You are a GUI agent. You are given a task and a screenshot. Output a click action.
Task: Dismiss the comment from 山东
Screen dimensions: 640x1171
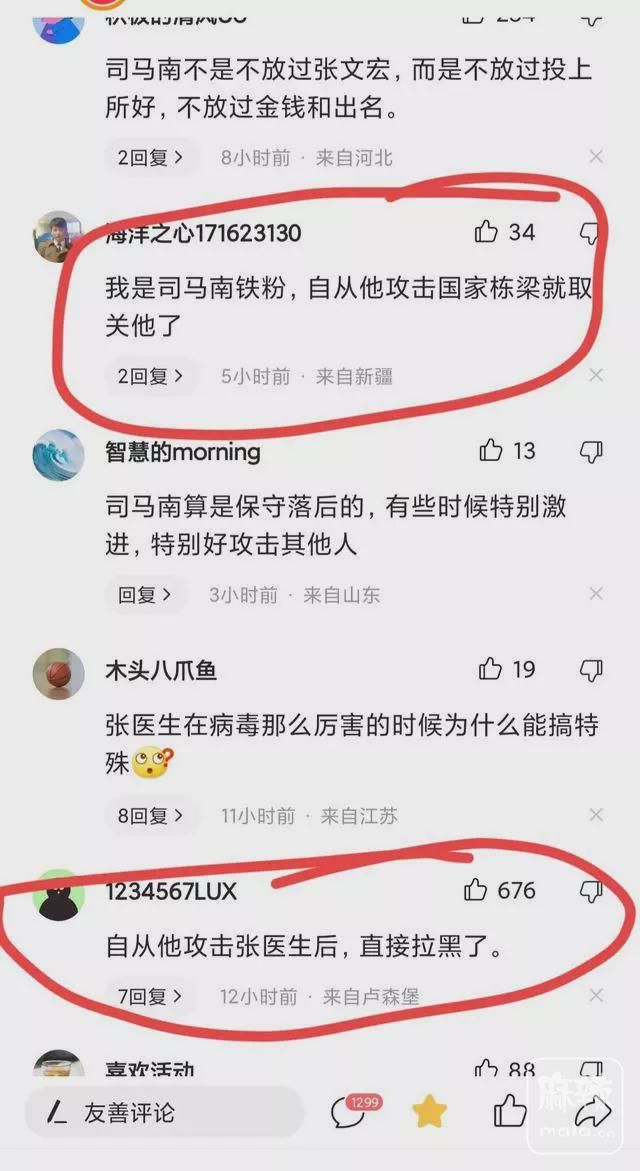596,595
